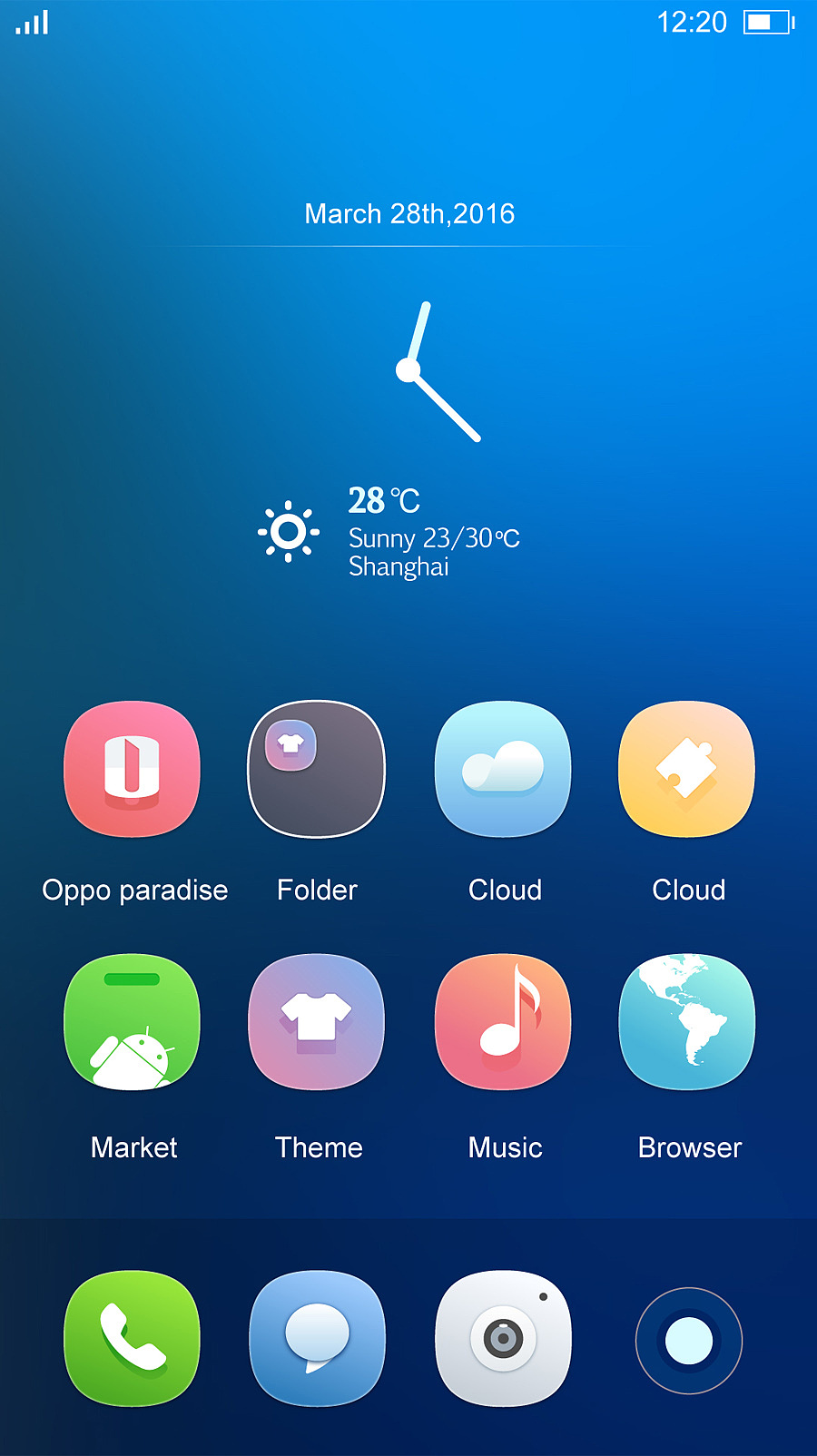The width and height of the screenshot is (817, 1456).
Task: Open the Cloud app with puzzle piece icon
Action: [x=686, y=769]
